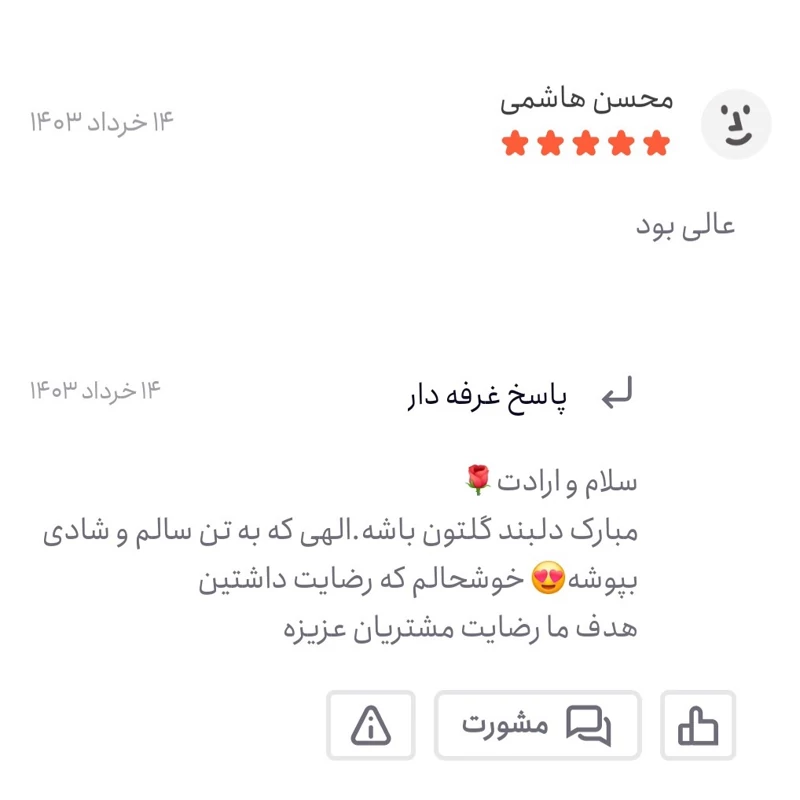Tap the مشورت button
The height and width of the screenshot is (800, 800).
(537, 725)
